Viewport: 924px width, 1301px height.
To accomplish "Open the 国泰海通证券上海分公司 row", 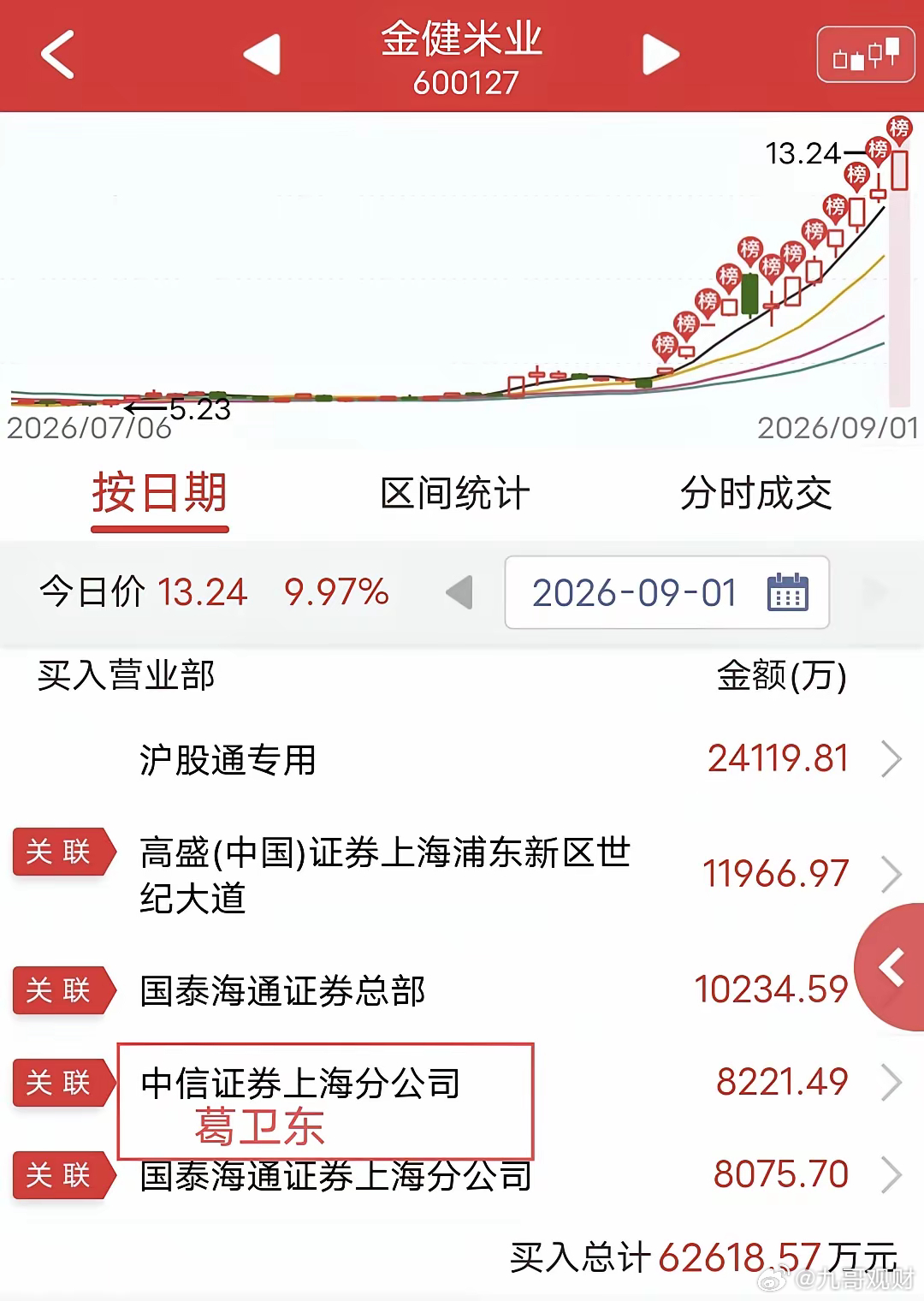I will tap(462, 1175).
